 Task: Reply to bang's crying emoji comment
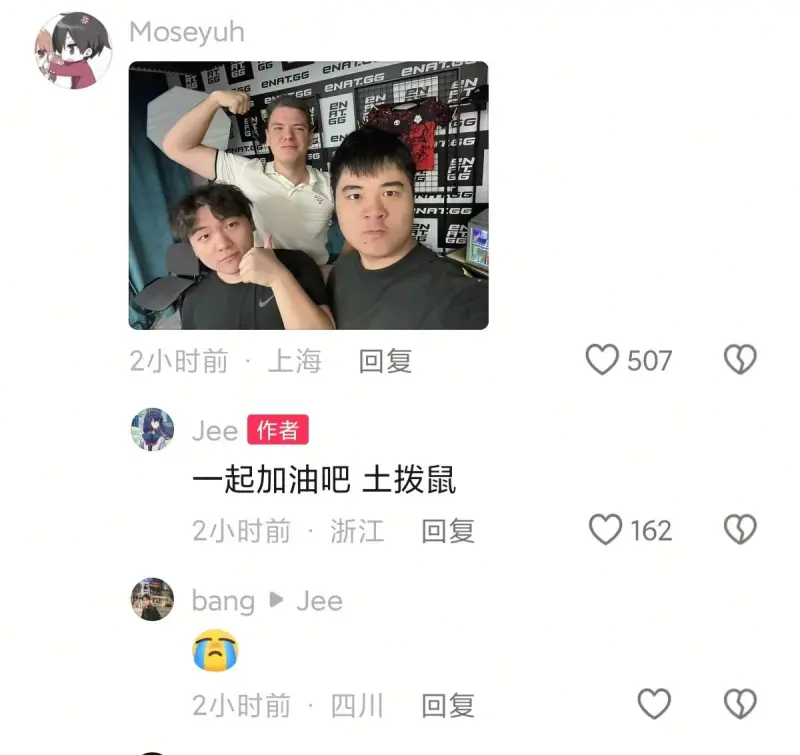447,706
